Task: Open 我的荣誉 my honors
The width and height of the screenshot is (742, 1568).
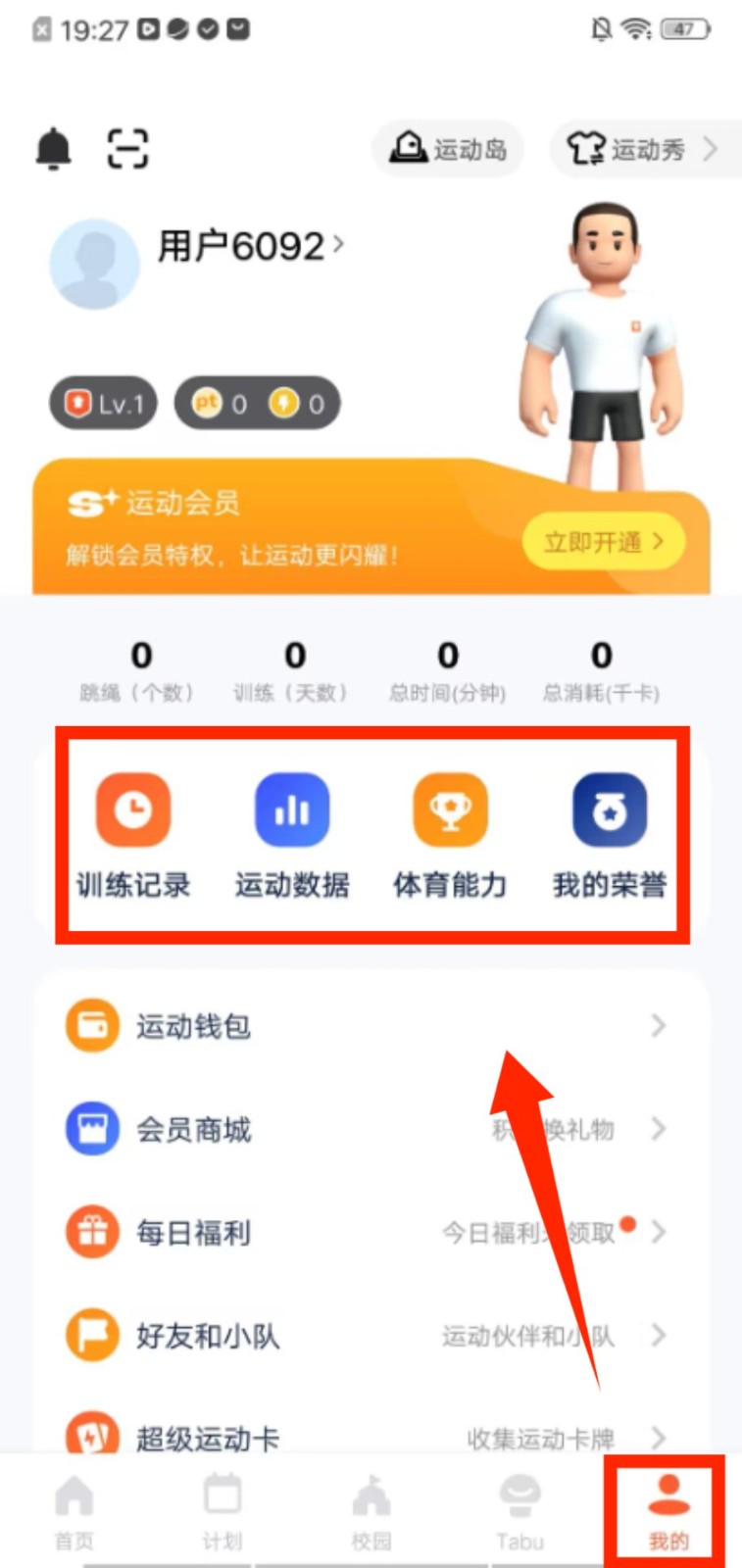Action: pyautogui.click(x=609, y=835)
